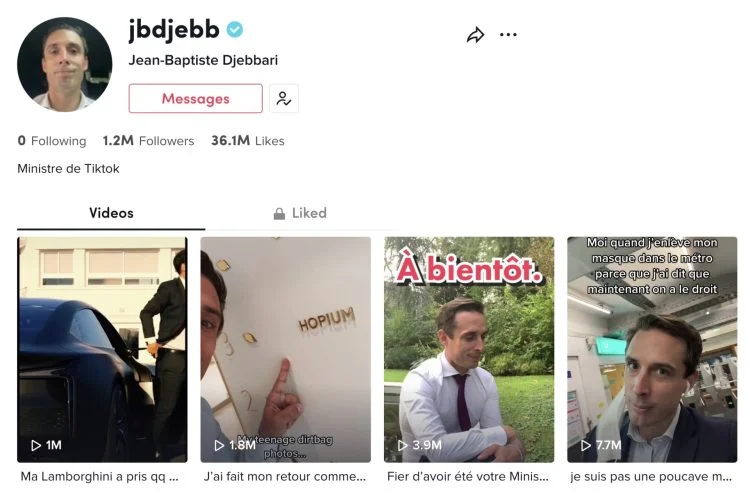Viewport: 750px width, 501px height.
Task: Open jbdjebb's profile picture
Action: point(65,64)
